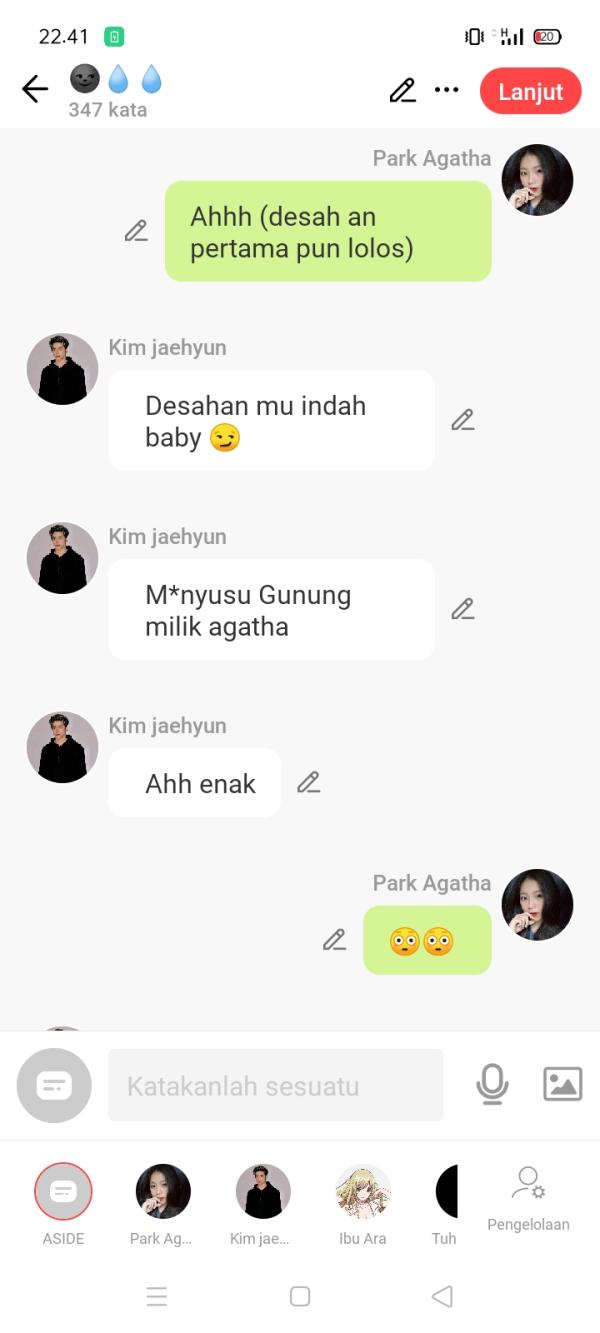Choose Ibu Ara as the speaker
The width and height of the screenshot is (600, 1333).
(363, 1192)
